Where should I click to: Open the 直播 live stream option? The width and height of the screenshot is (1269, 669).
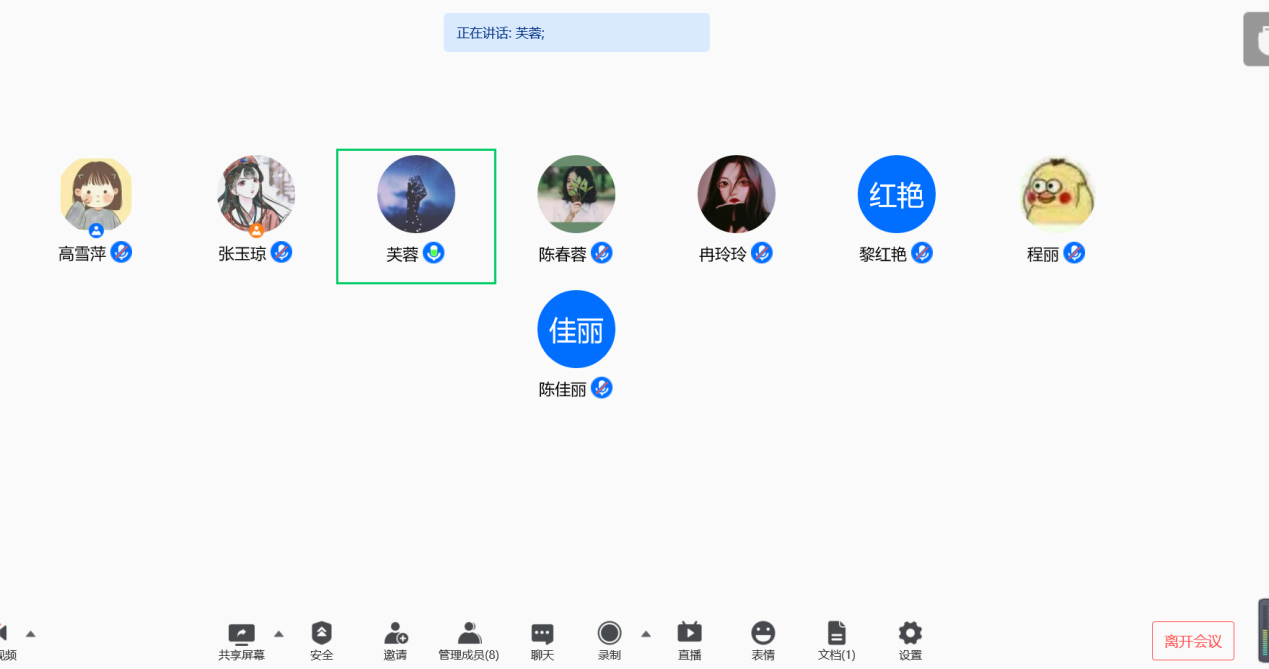pyautogui.click(x=689, y=640)
